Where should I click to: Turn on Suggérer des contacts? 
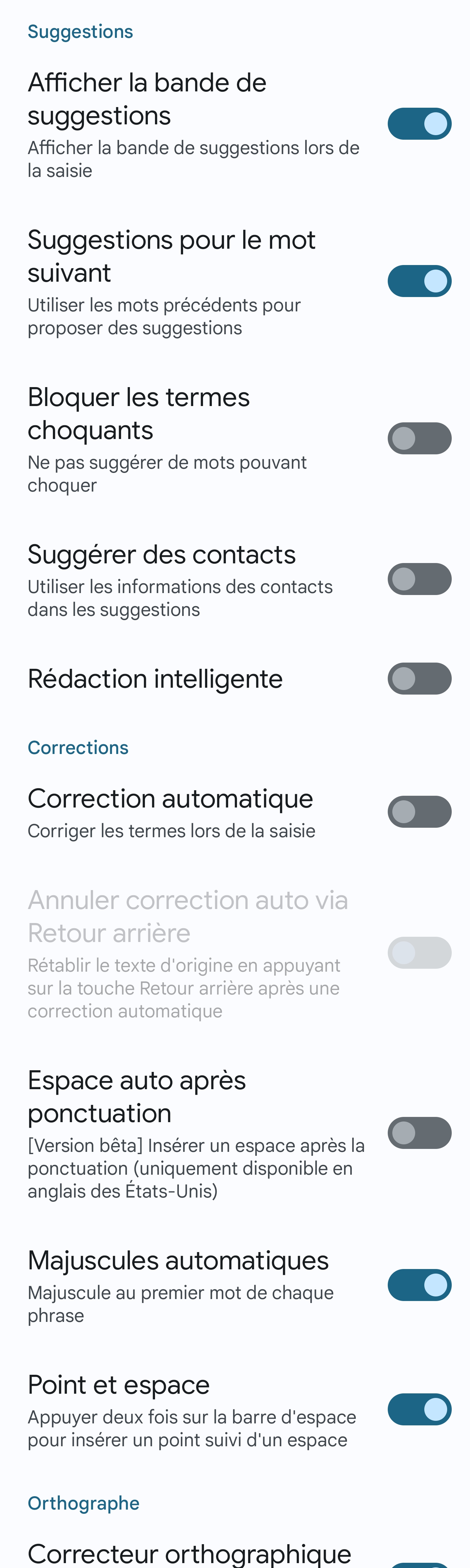419,579
